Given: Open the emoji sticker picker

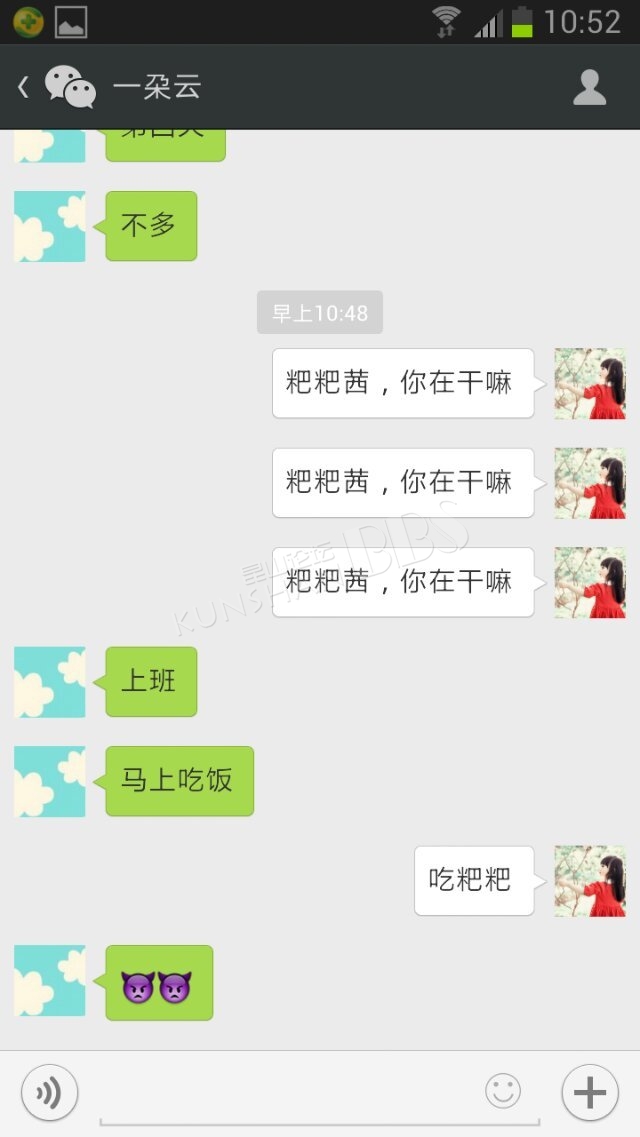Looking at the screenshot, I should click(503, 1091).
